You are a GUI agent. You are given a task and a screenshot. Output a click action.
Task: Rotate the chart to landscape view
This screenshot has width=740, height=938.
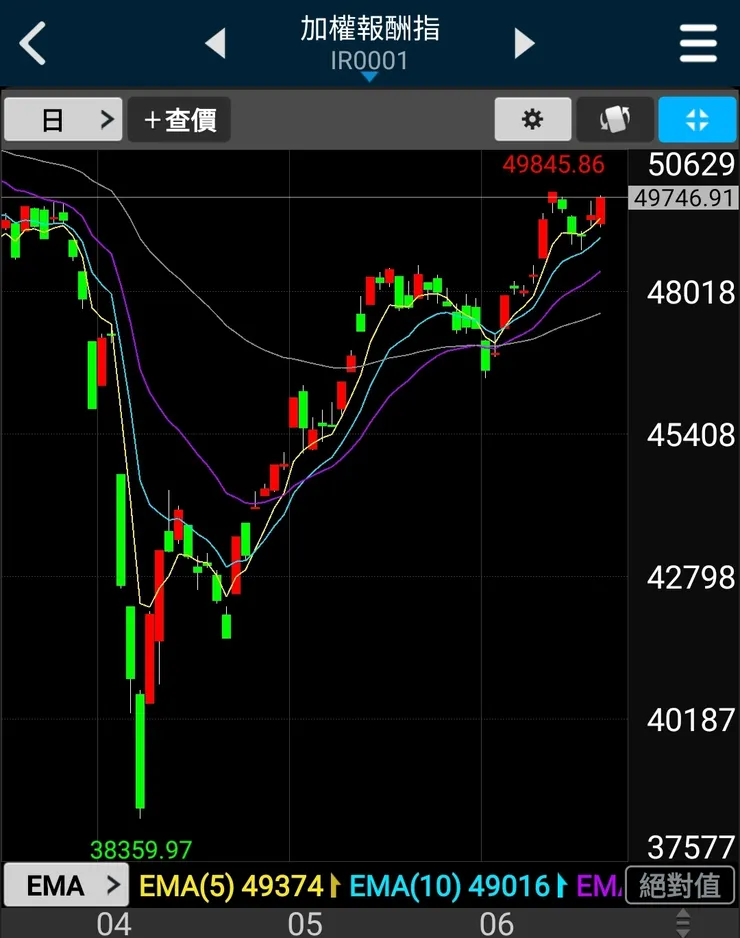[x=615, y=120]
